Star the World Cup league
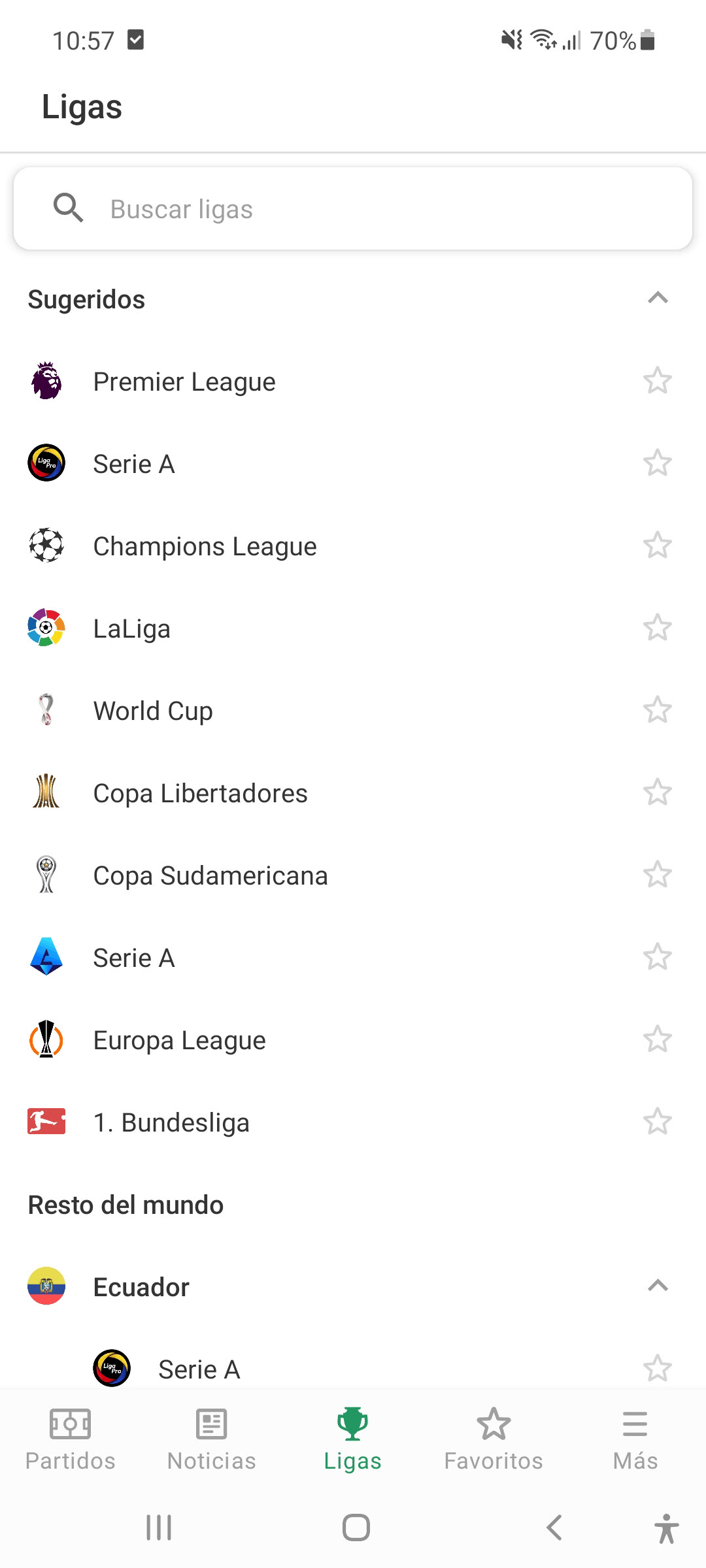Image resolution: width=706 pixels, height=1568 pixels. tap(657, 710)
